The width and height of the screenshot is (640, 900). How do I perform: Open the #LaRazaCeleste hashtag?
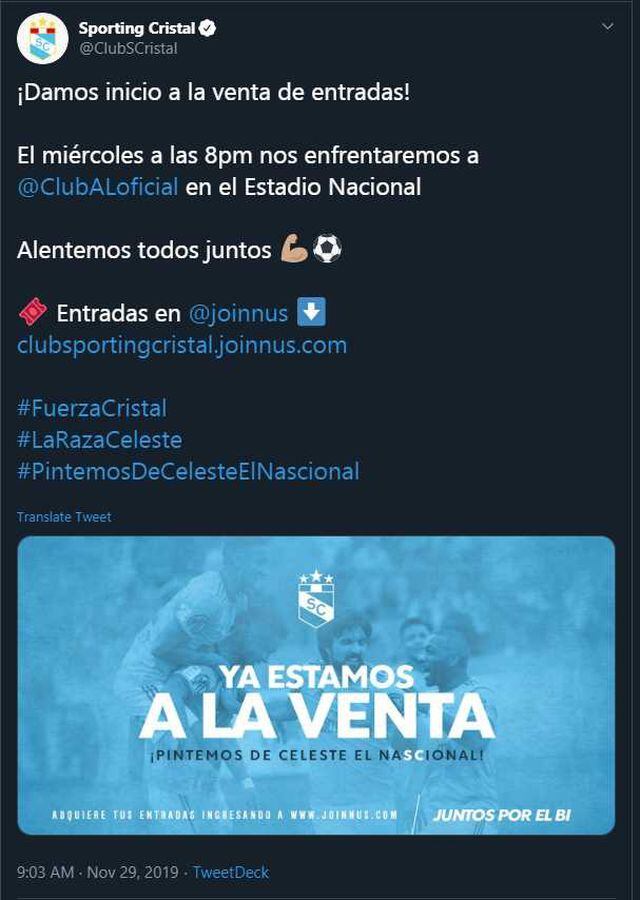pyautogui.click(x=99, y=439)
